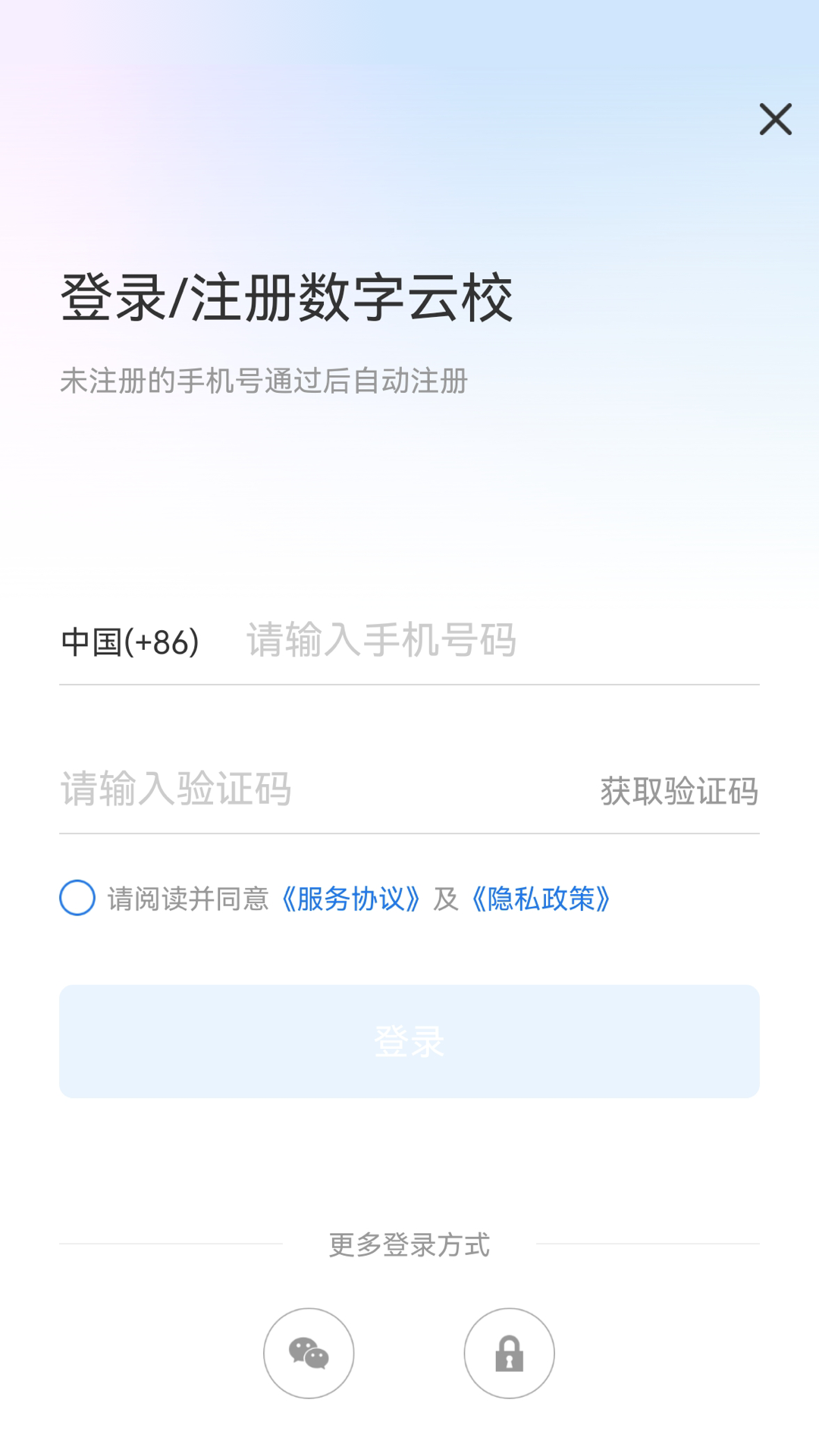
Task: Choose account password login via lock icon
Action: [509, 1353]
